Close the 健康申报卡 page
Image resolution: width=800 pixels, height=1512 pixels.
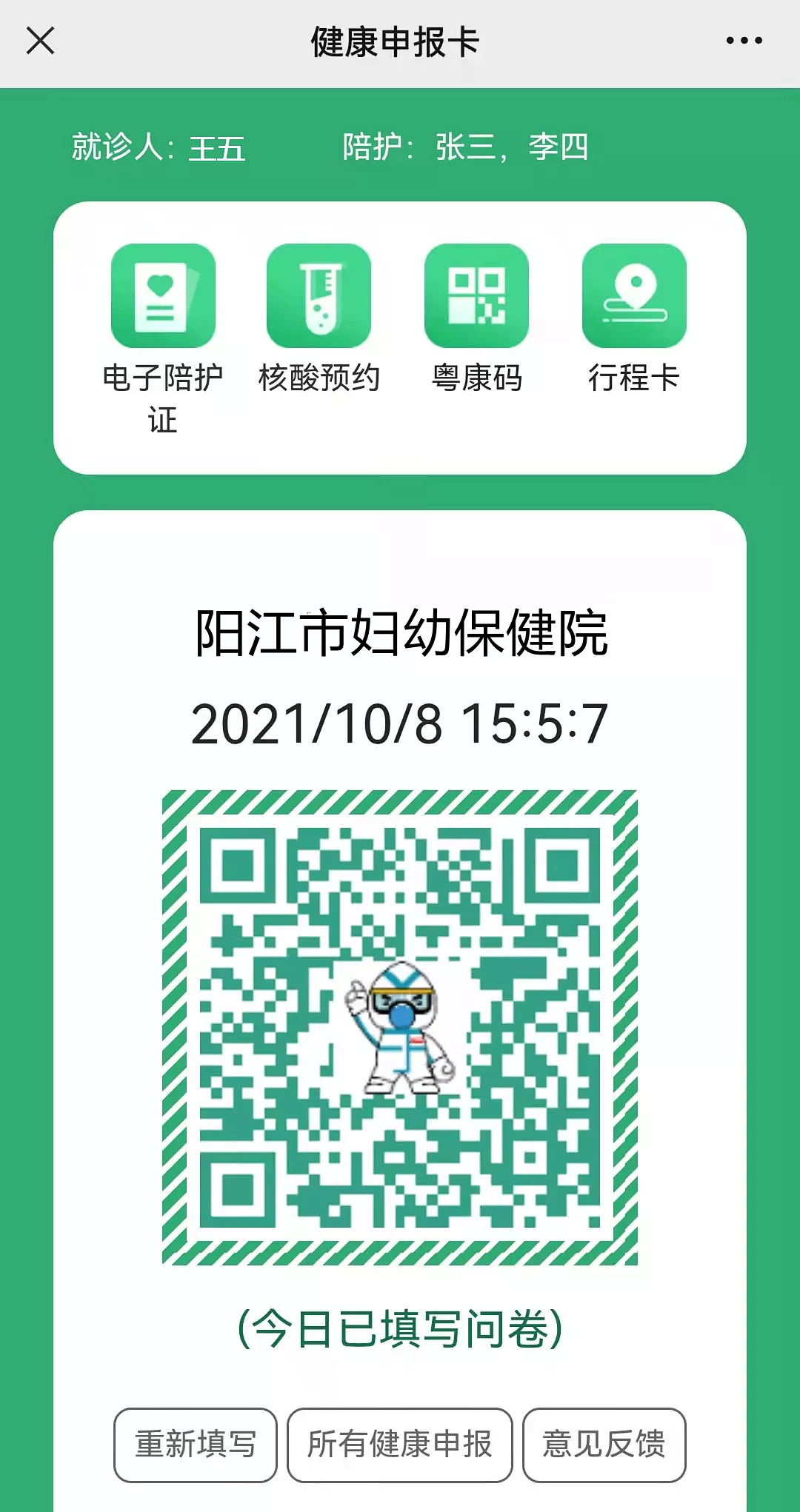(x=41, y=41)
